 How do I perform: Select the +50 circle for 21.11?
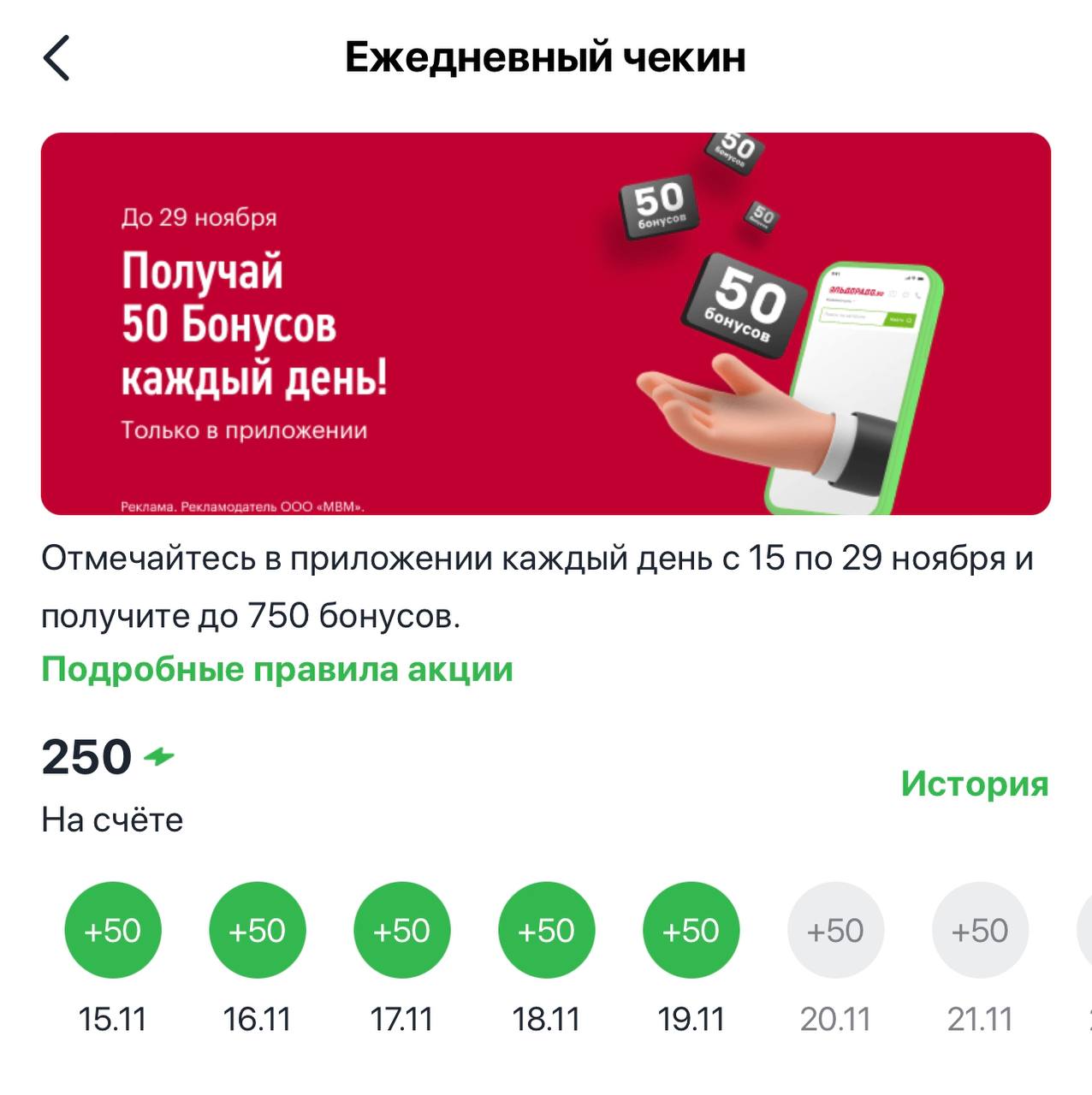coord(980,931)
